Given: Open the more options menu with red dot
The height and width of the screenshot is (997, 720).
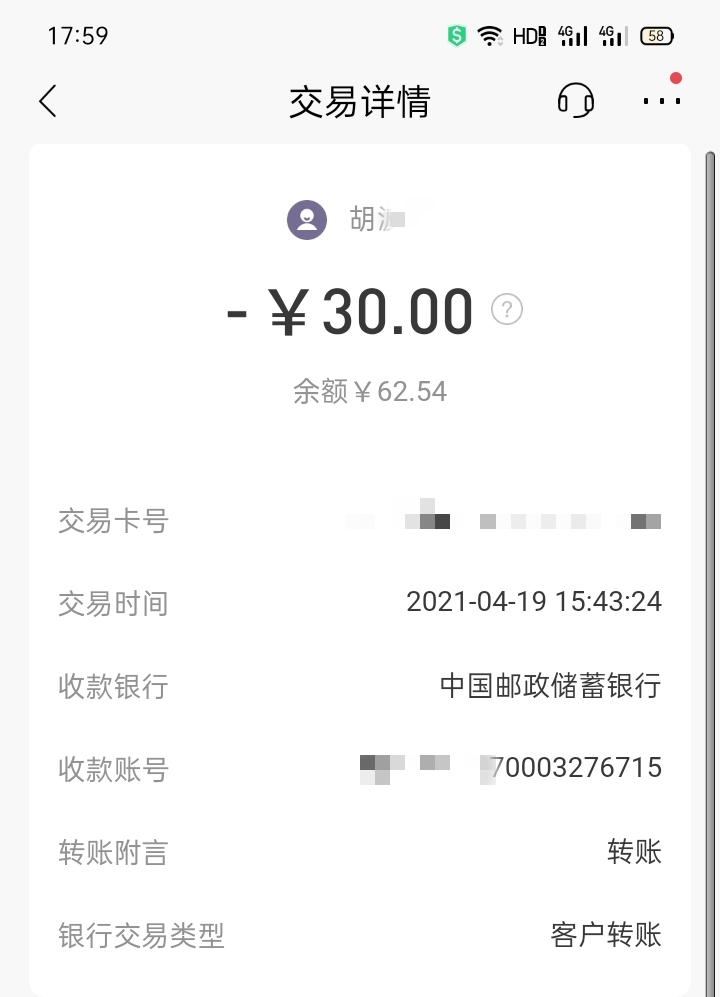Looking at the screenshot, I should [x=662, y=101].
